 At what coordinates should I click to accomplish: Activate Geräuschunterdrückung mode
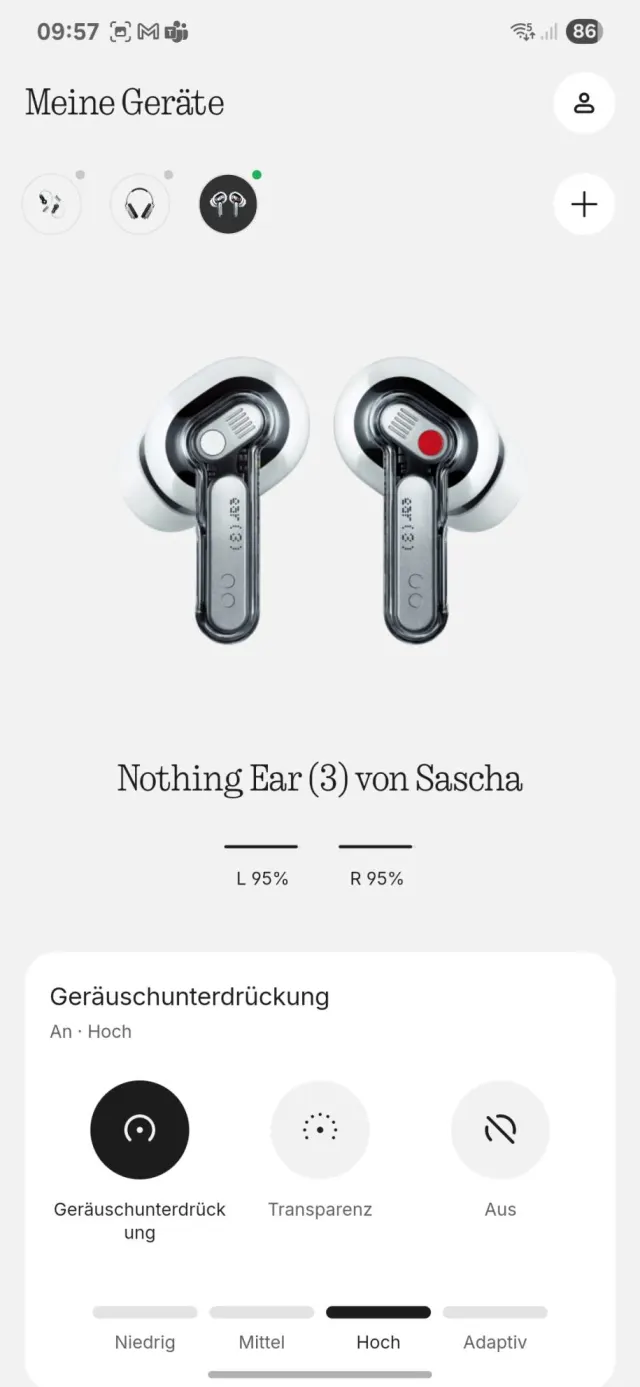140,1130
